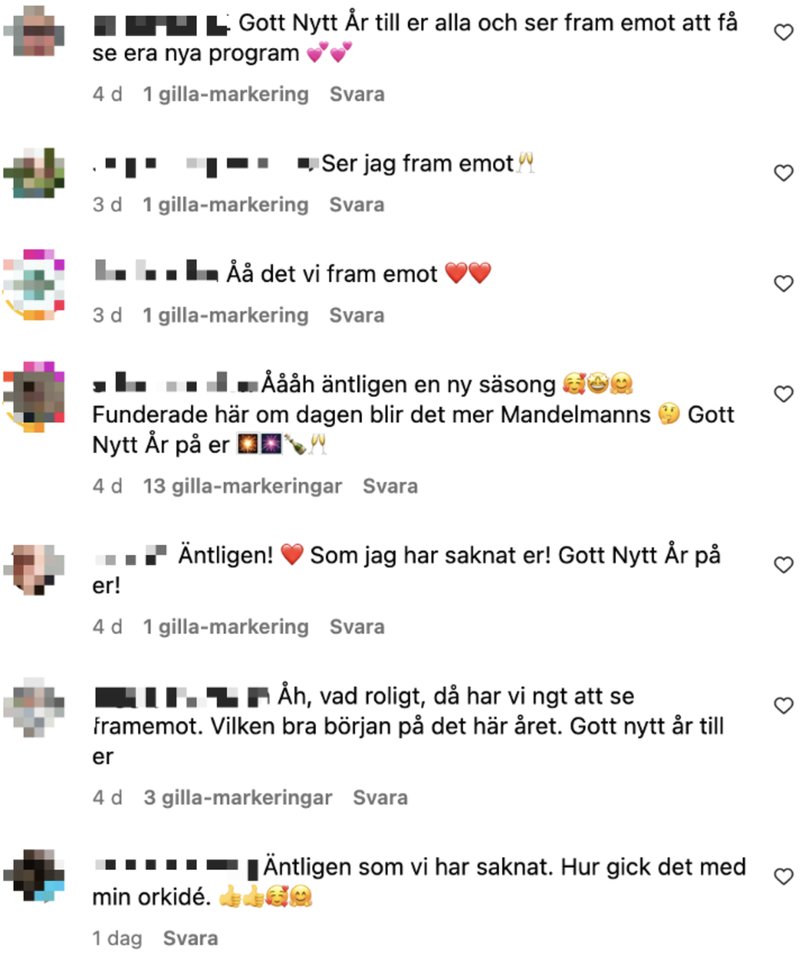Tap Svara under 'Som jag har saknat er'

click(357, 627)
